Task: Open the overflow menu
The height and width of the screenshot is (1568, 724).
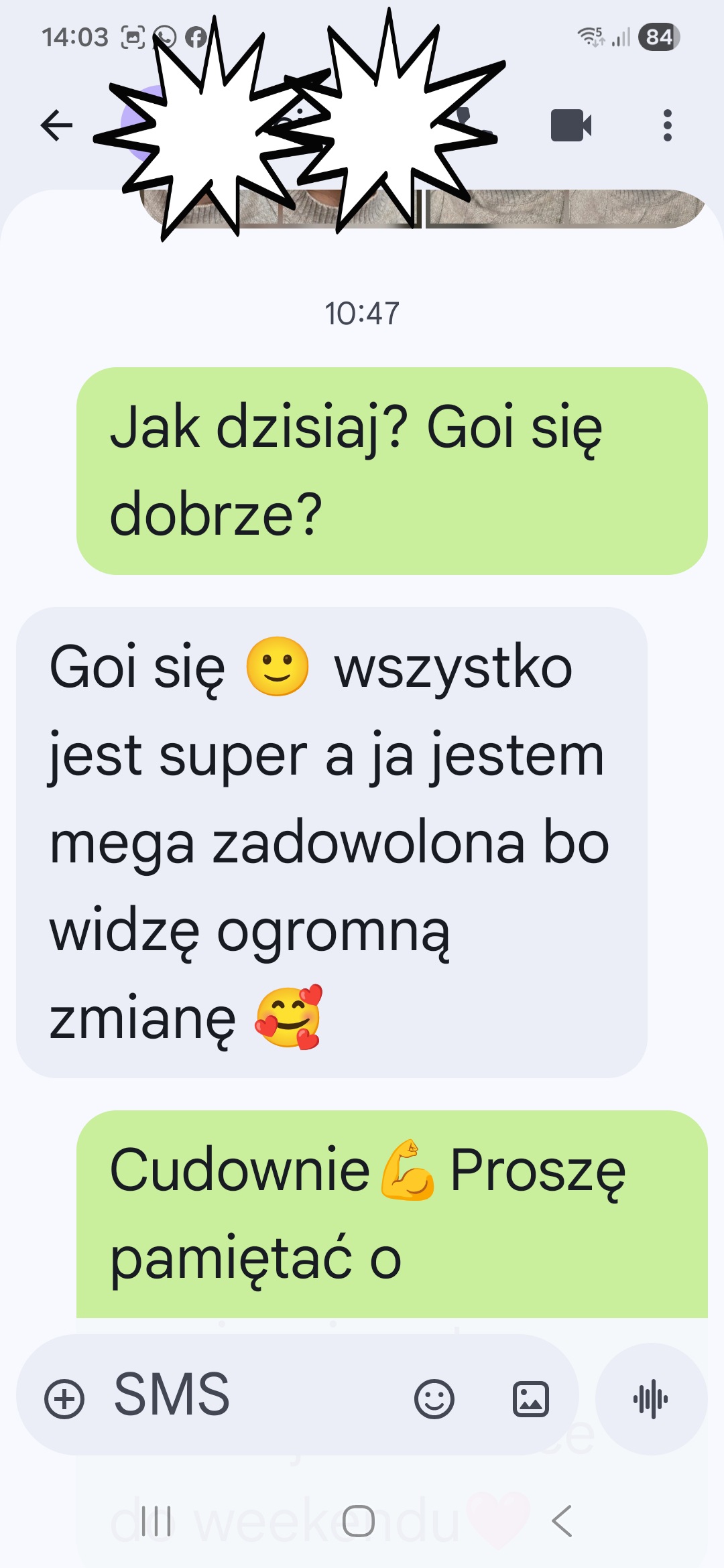Action: pyautogui.click(x=667, y=125)
